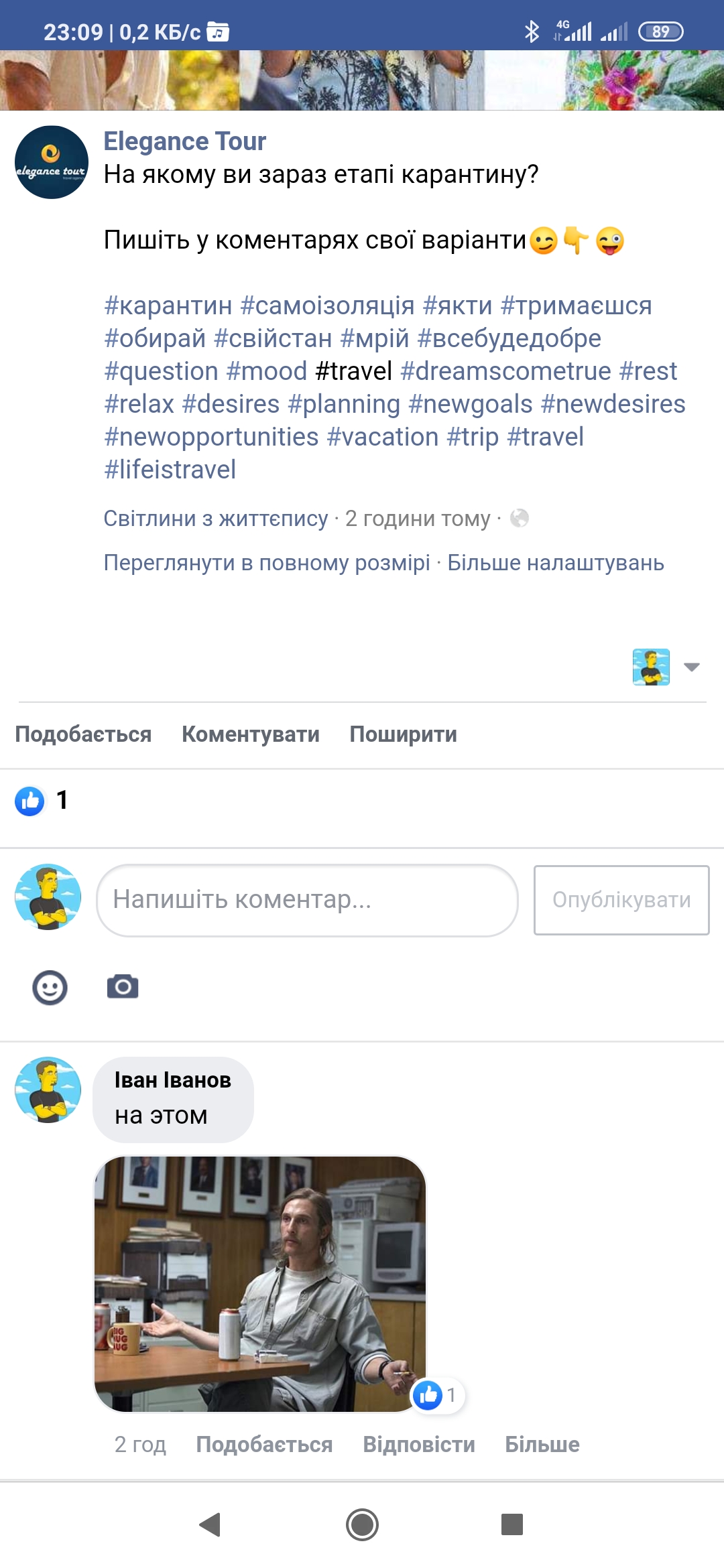Go back with system back button
724x1568 pixels.
[210, 1524]
